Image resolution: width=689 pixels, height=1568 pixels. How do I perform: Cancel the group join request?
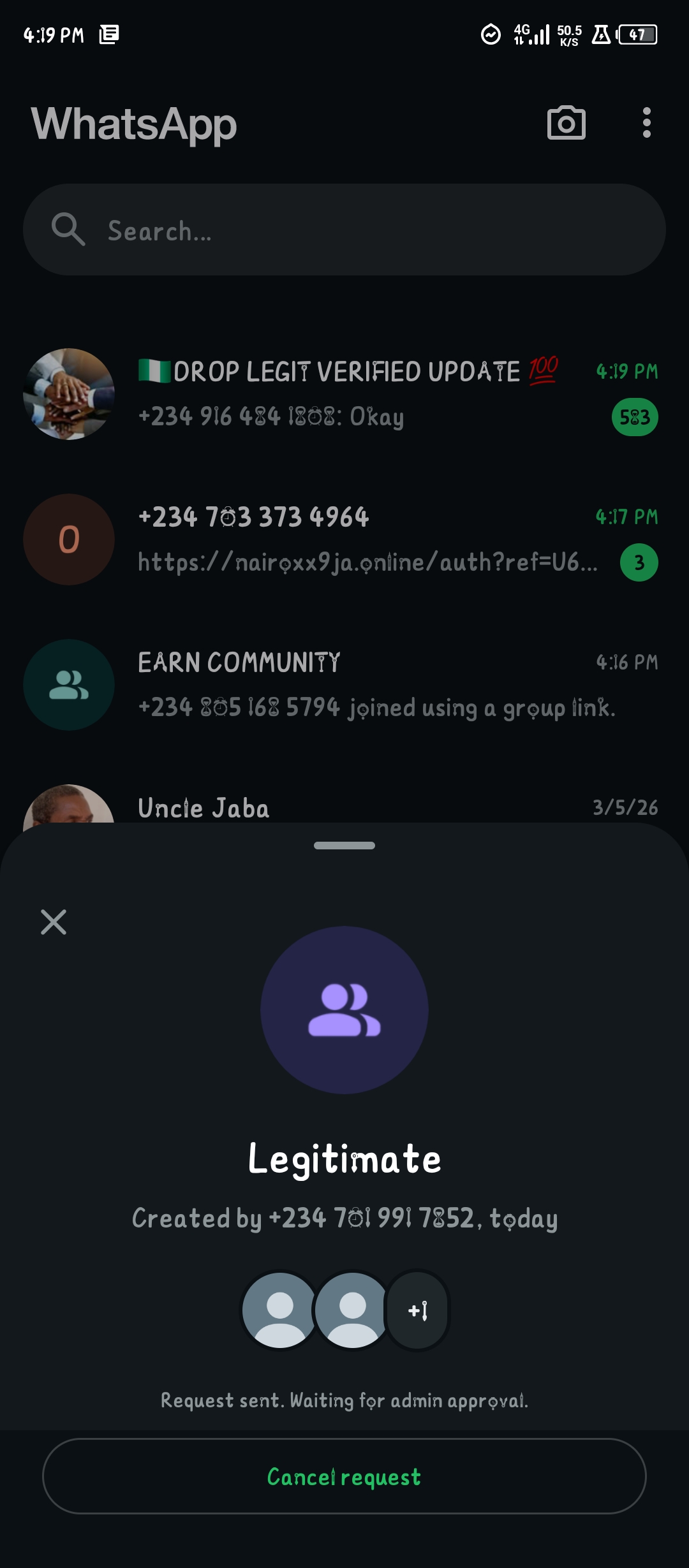click(344, 1476)
